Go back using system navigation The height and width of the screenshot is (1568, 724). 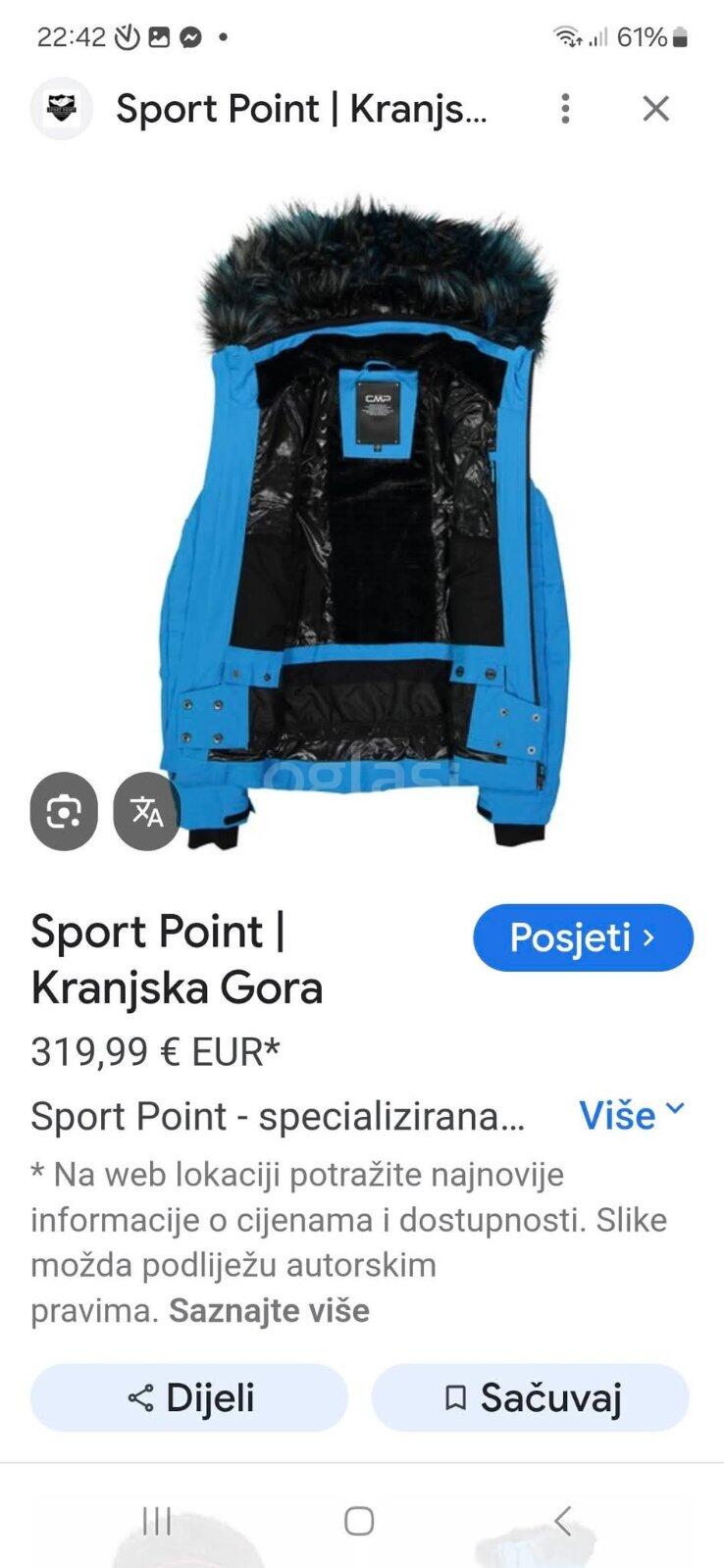(562, 1521)
